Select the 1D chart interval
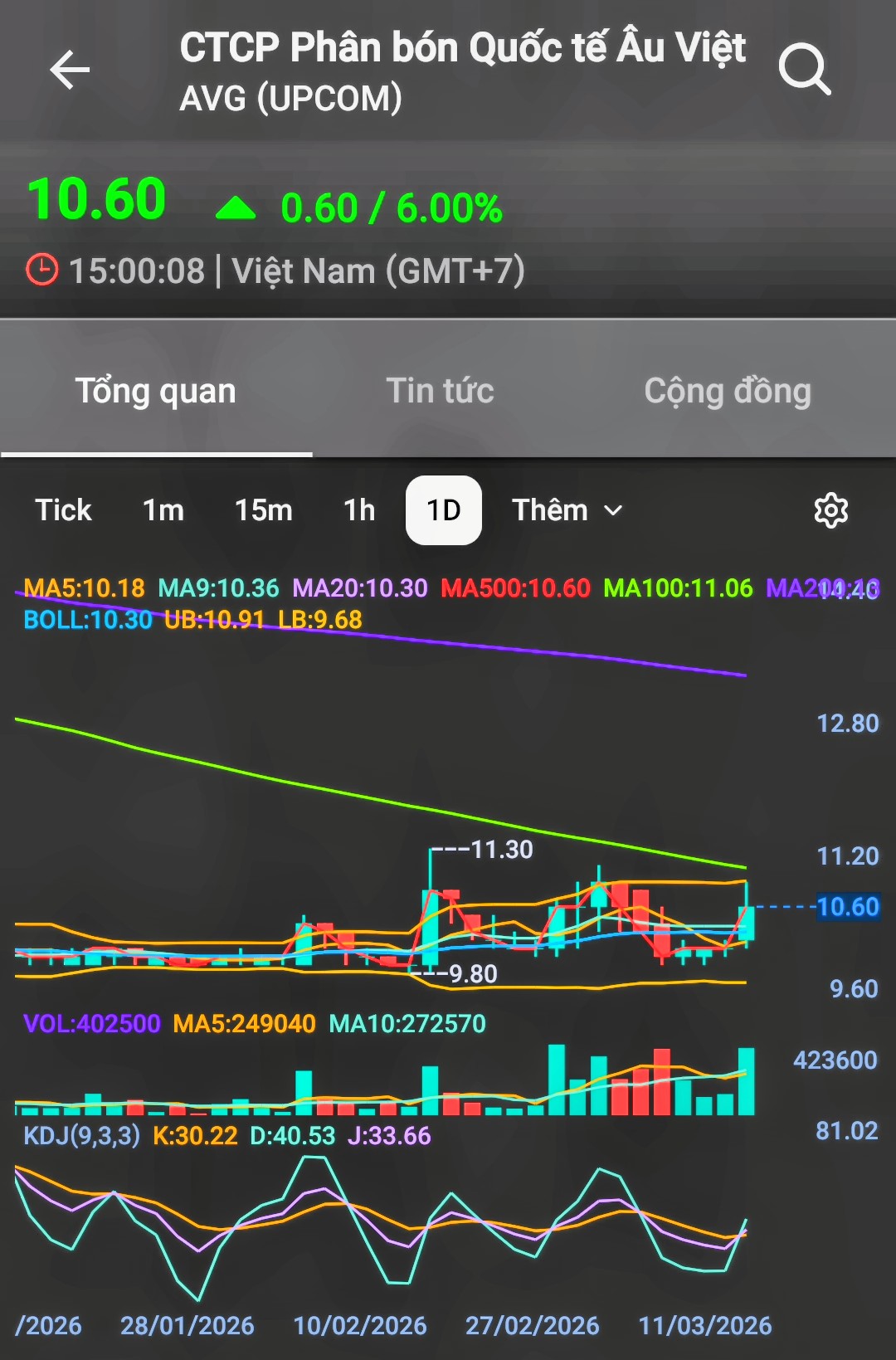 pos(444,510)
